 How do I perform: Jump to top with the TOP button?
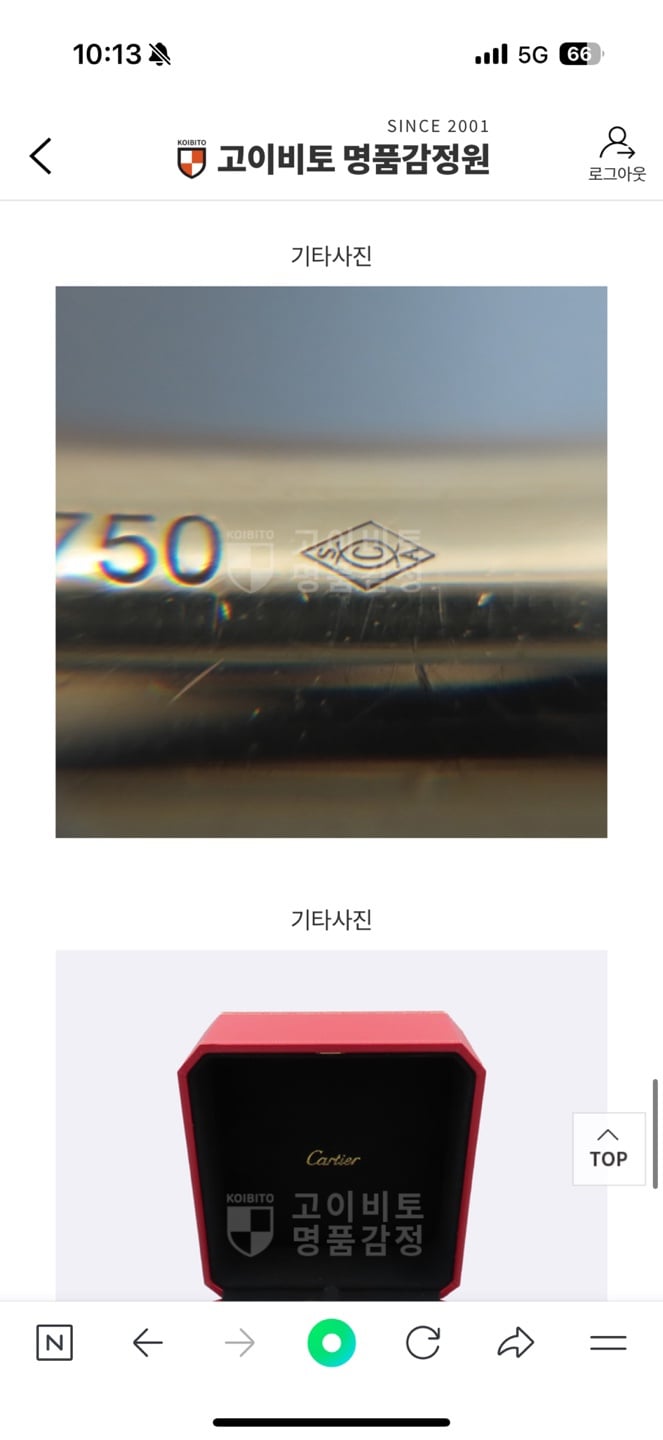click(x=608, y=1149)
